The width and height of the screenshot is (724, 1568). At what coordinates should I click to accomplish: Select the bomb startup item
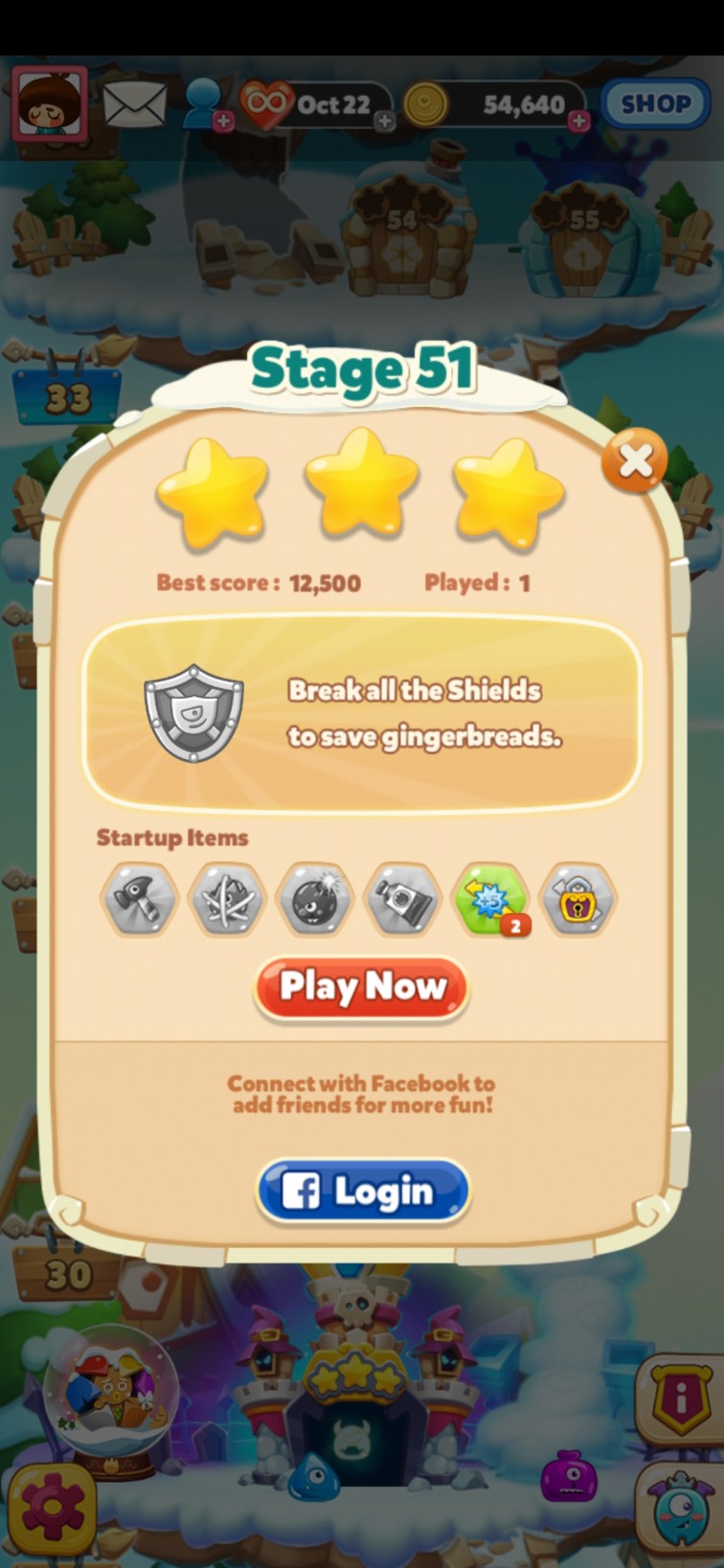(314, 899)
